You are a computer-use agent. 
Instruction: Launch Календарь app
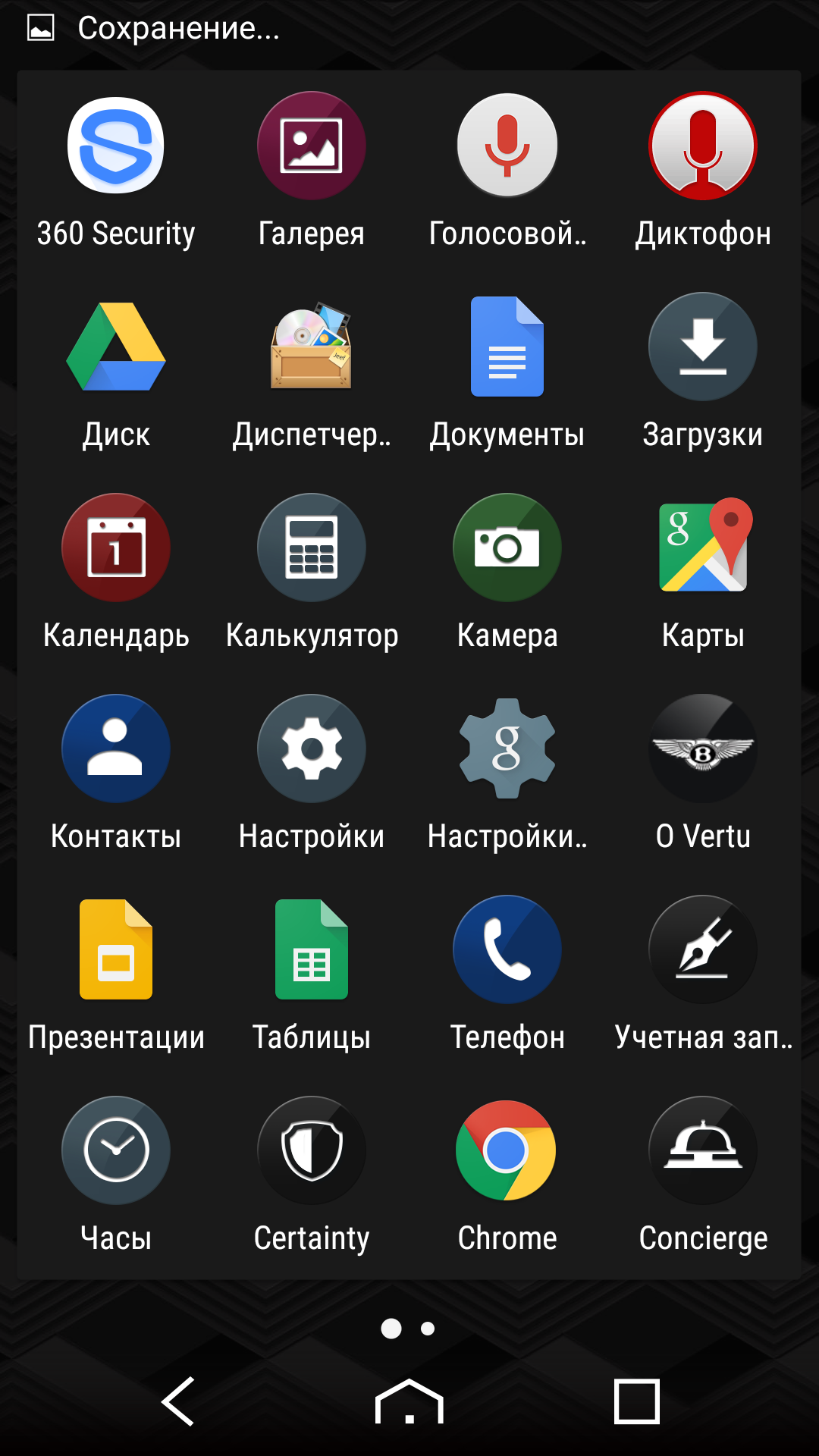(116, 548)
